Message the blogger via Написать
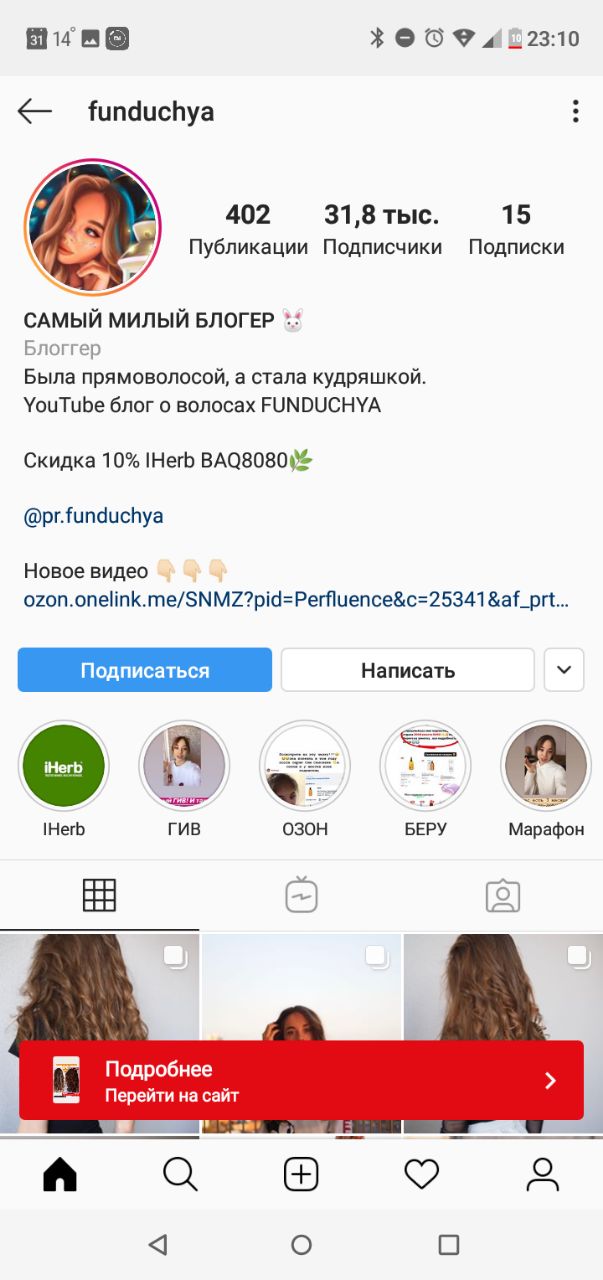Image resolution: width=603 pixels, height=1280 pixels. [x=408, y=670]
